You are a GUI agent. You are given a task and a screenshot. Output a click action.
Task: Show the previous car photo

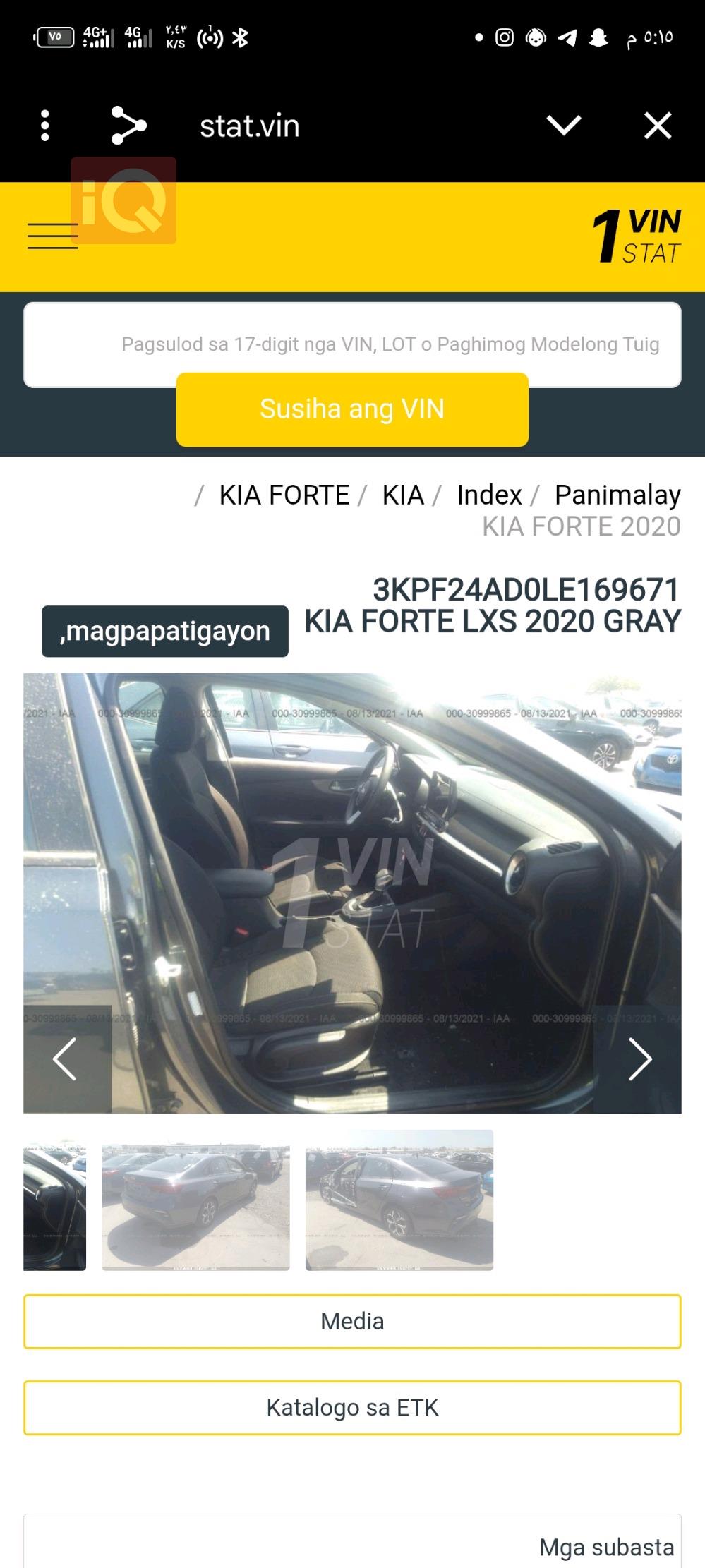66,1059
